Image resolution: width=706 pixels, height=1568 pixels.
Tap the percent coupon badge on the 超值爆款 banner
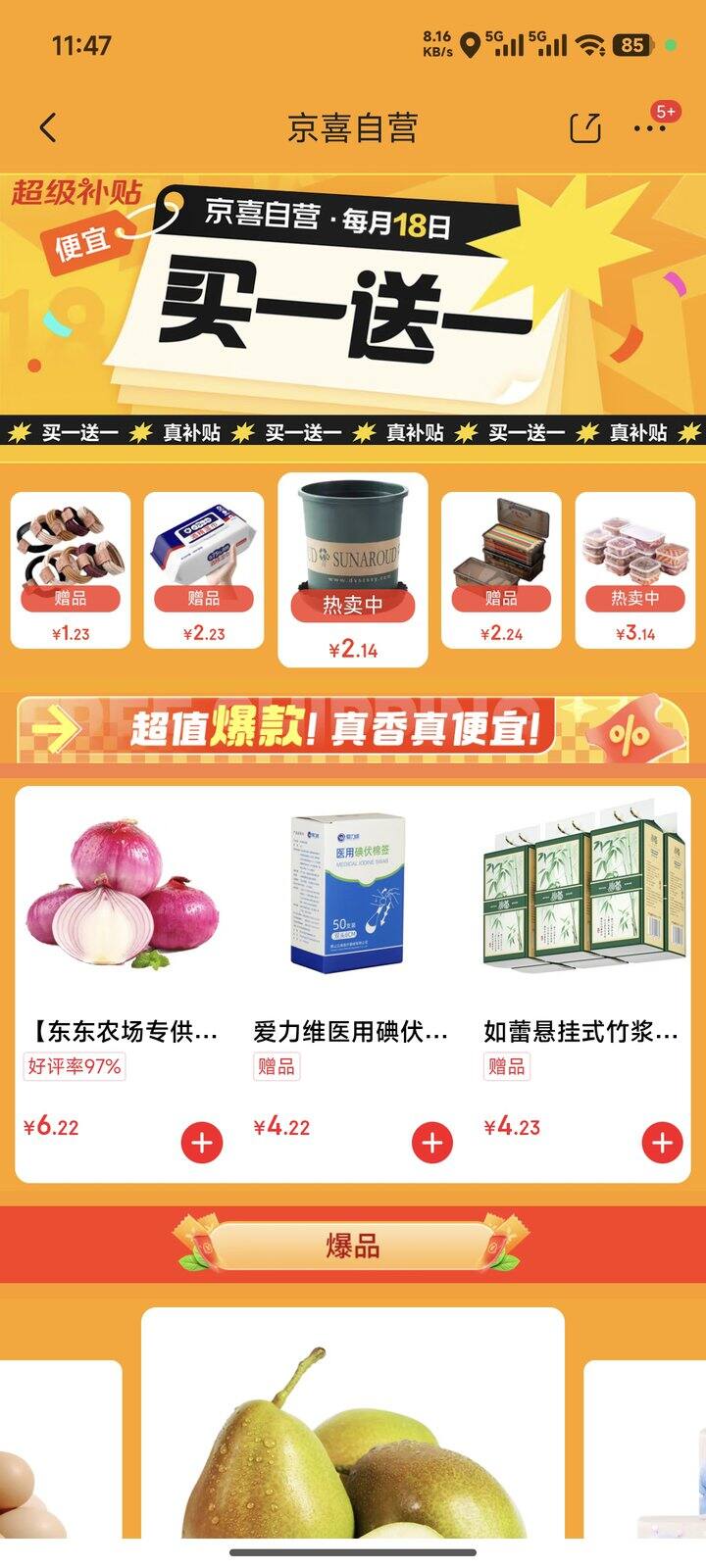pos(630,731)
